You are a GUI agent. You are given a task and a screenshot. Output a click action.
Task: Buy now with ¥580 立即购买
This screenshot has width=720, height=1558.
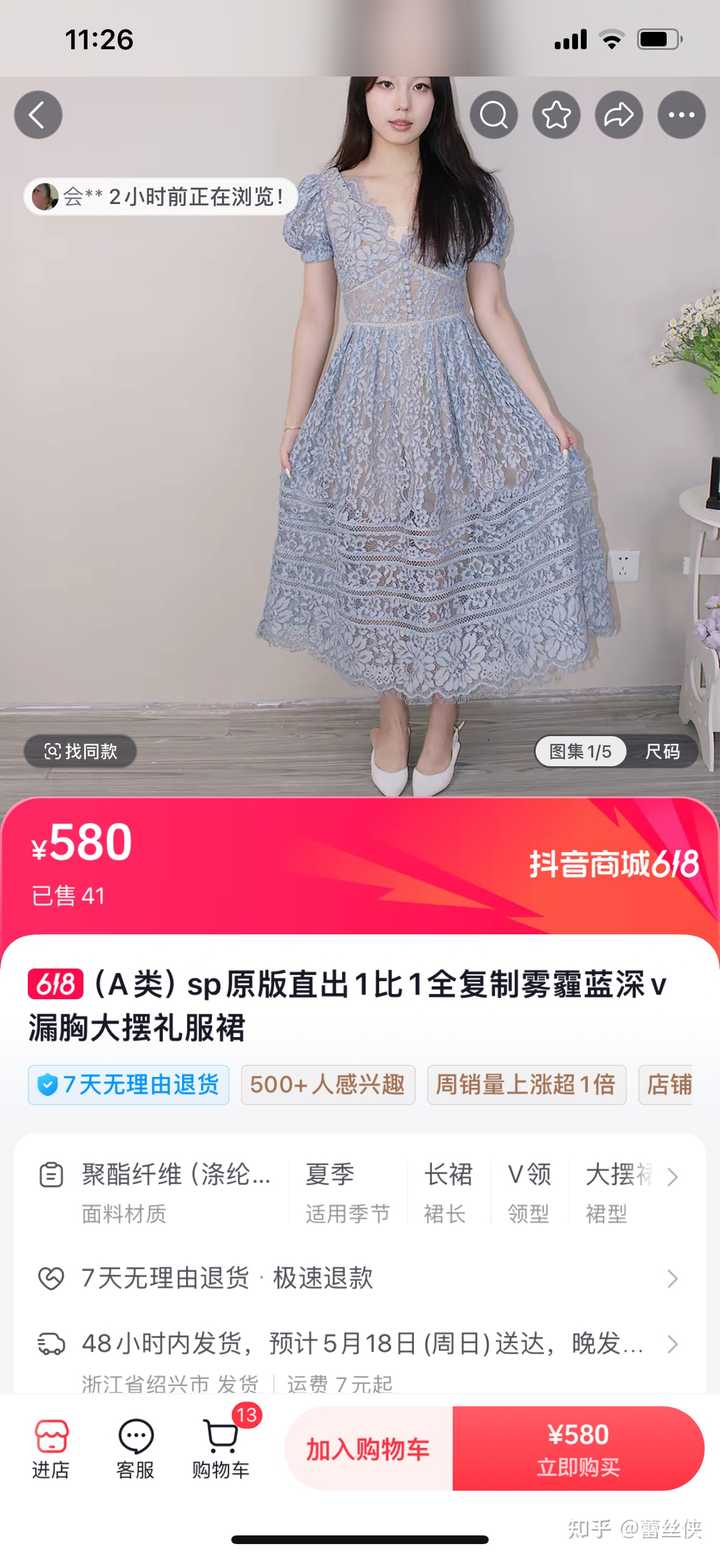(x=578, y=1449)
